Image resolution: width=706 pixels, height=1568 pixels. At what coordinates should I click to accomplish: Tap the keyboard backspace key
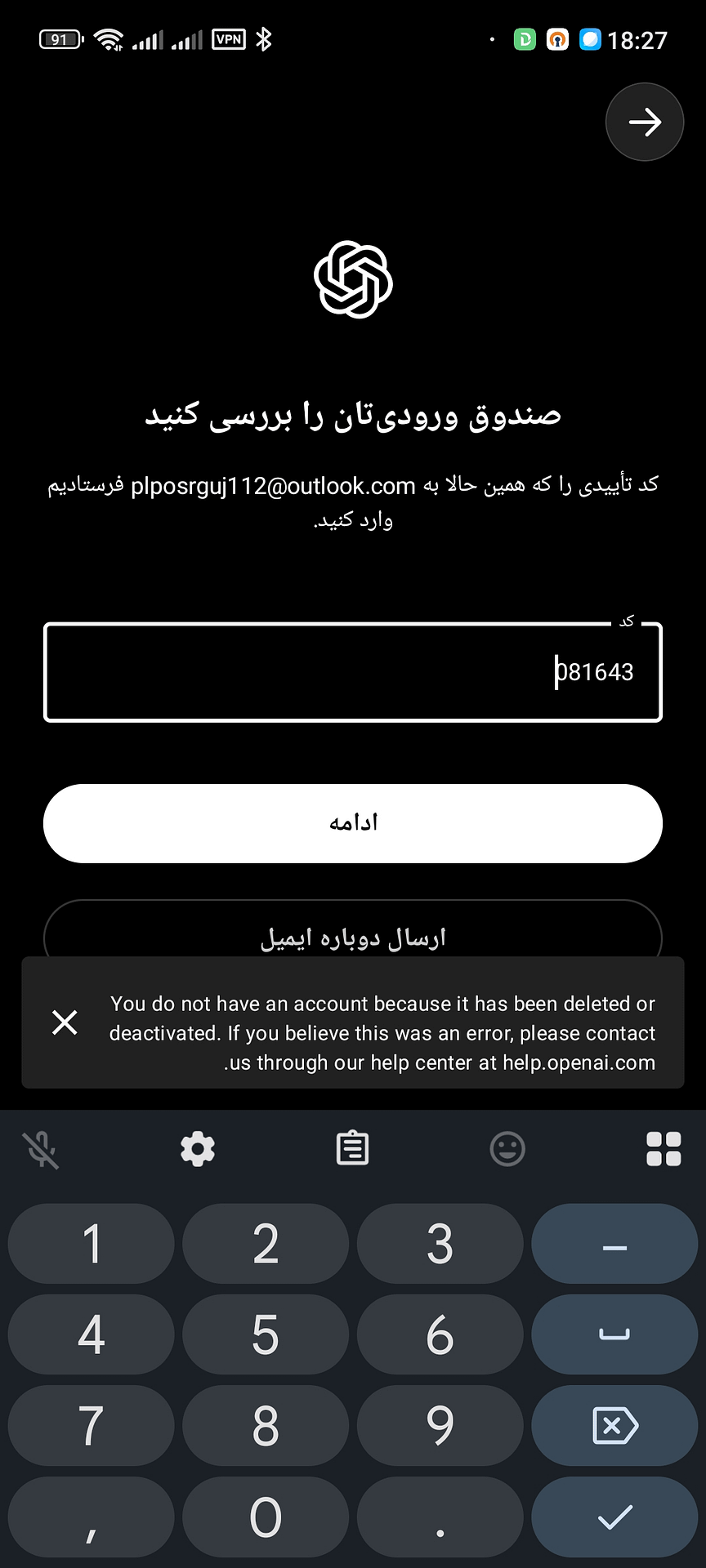pyautogui.click(x=614, y=1426)
